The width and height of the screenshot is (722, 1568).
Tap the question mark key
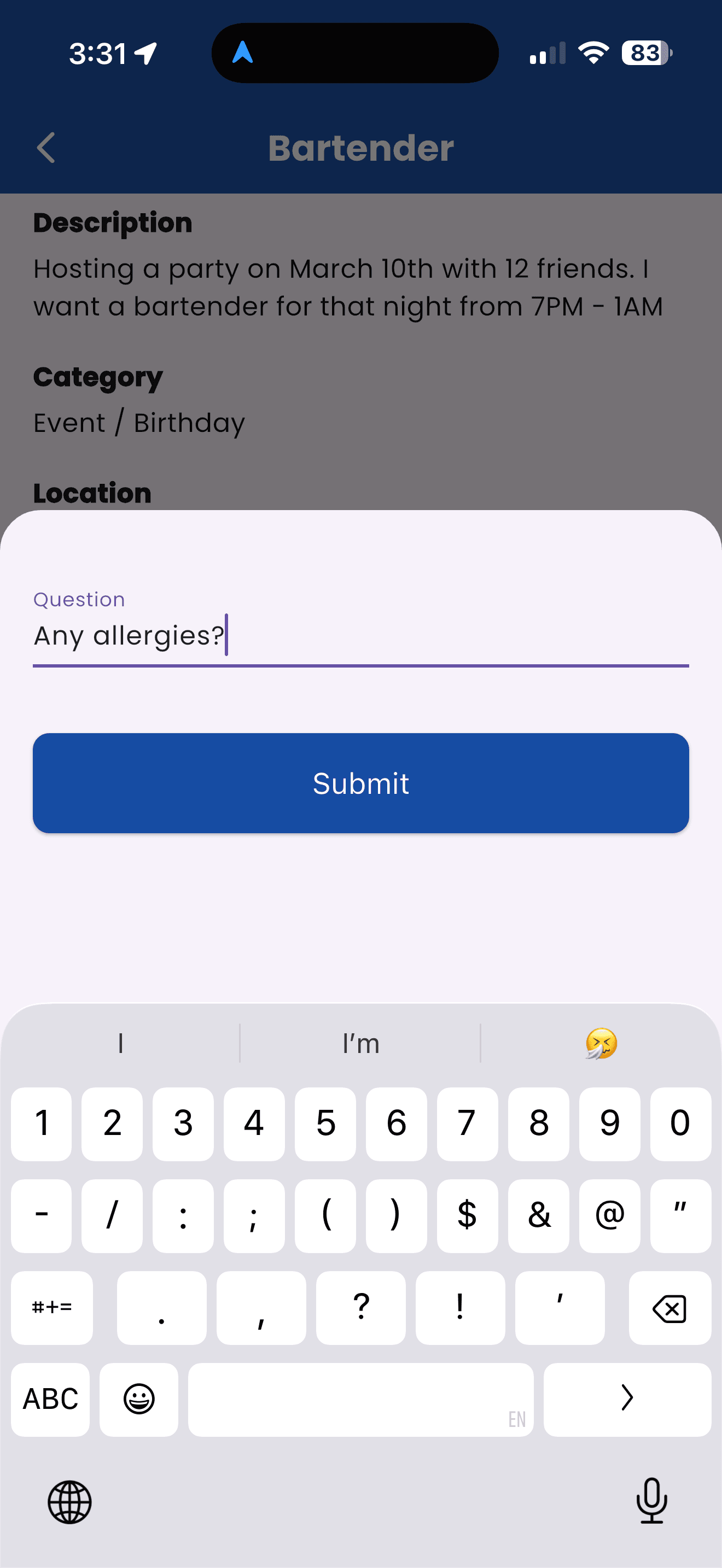point(360,1307)
